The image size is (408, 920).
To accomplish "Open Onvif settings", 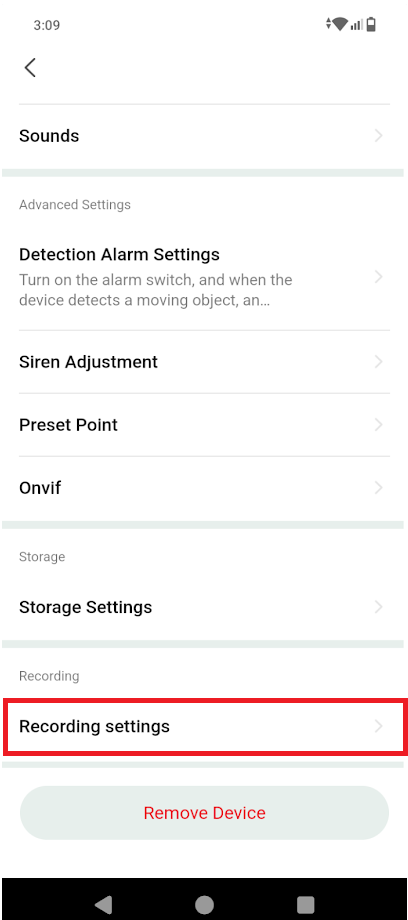I will click(204, 488).
